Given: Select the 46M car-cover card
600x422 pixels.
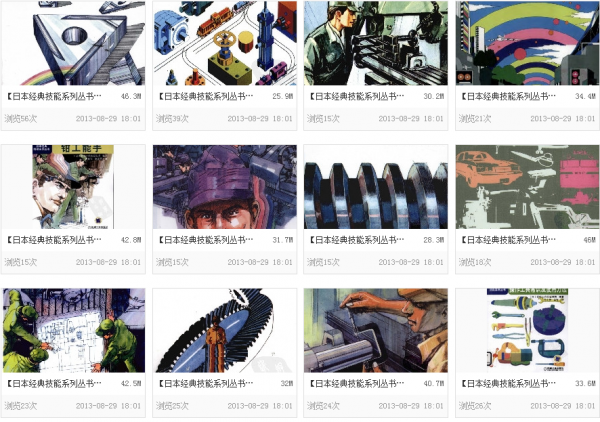Looking at the screenshot, I should (526, 187).
